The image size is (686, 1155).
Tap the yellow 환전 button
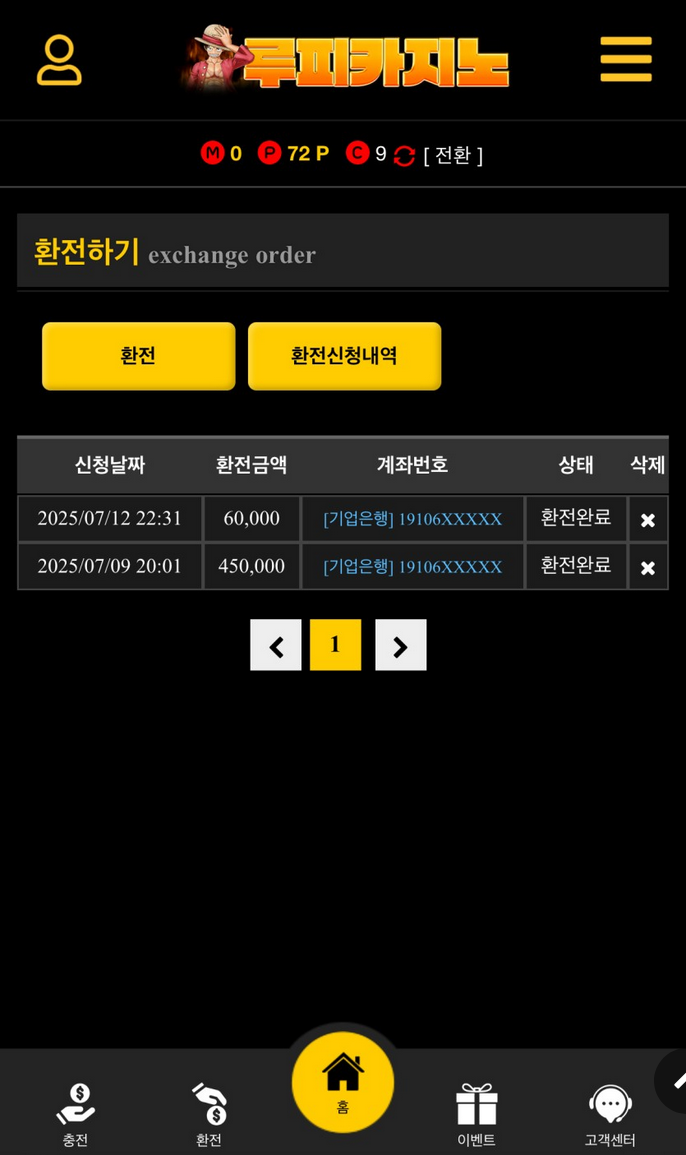[138, 356]
